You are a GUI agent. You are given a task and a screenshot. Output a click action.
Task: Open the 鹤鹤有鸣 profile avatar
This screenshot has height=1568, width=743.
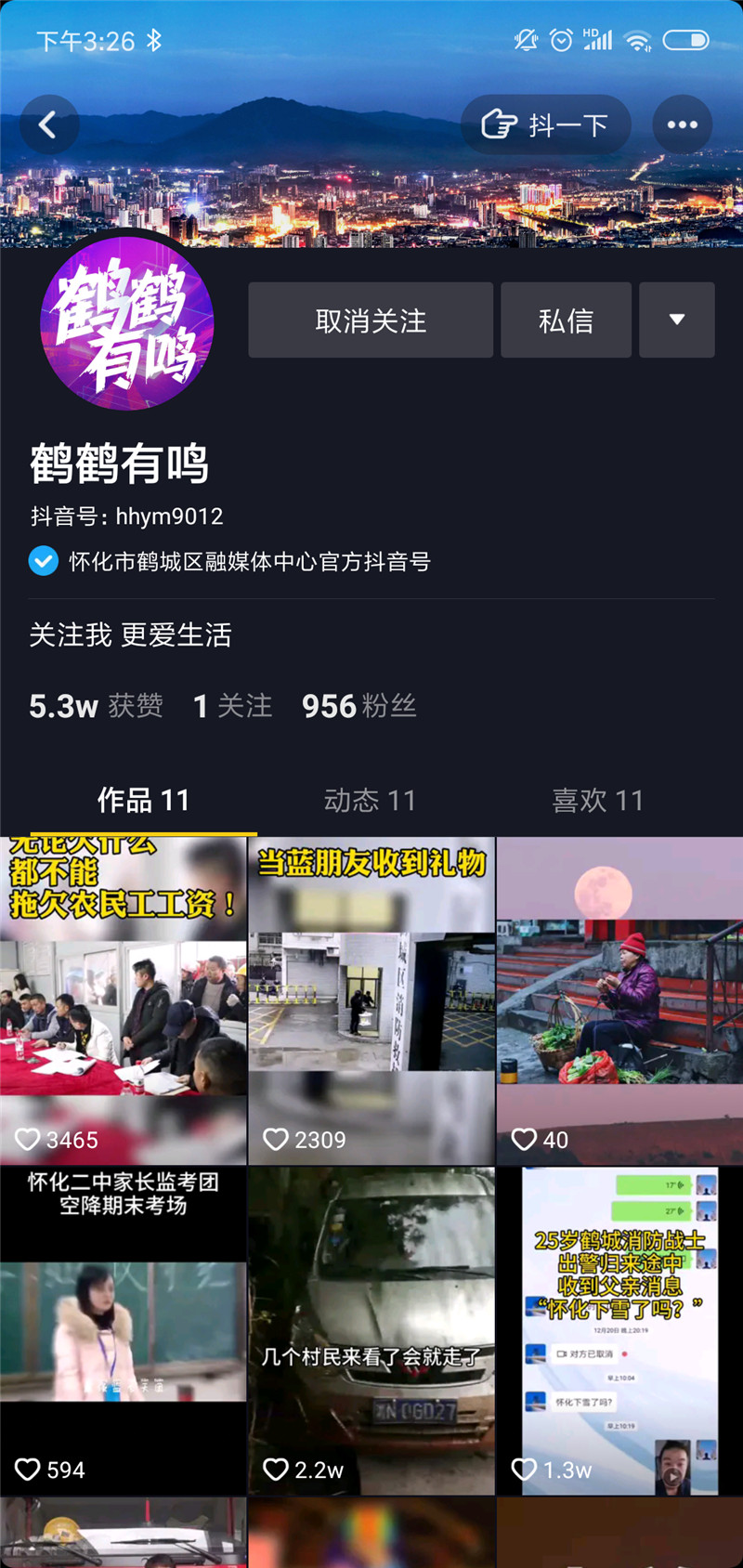[x=127, y=323]
